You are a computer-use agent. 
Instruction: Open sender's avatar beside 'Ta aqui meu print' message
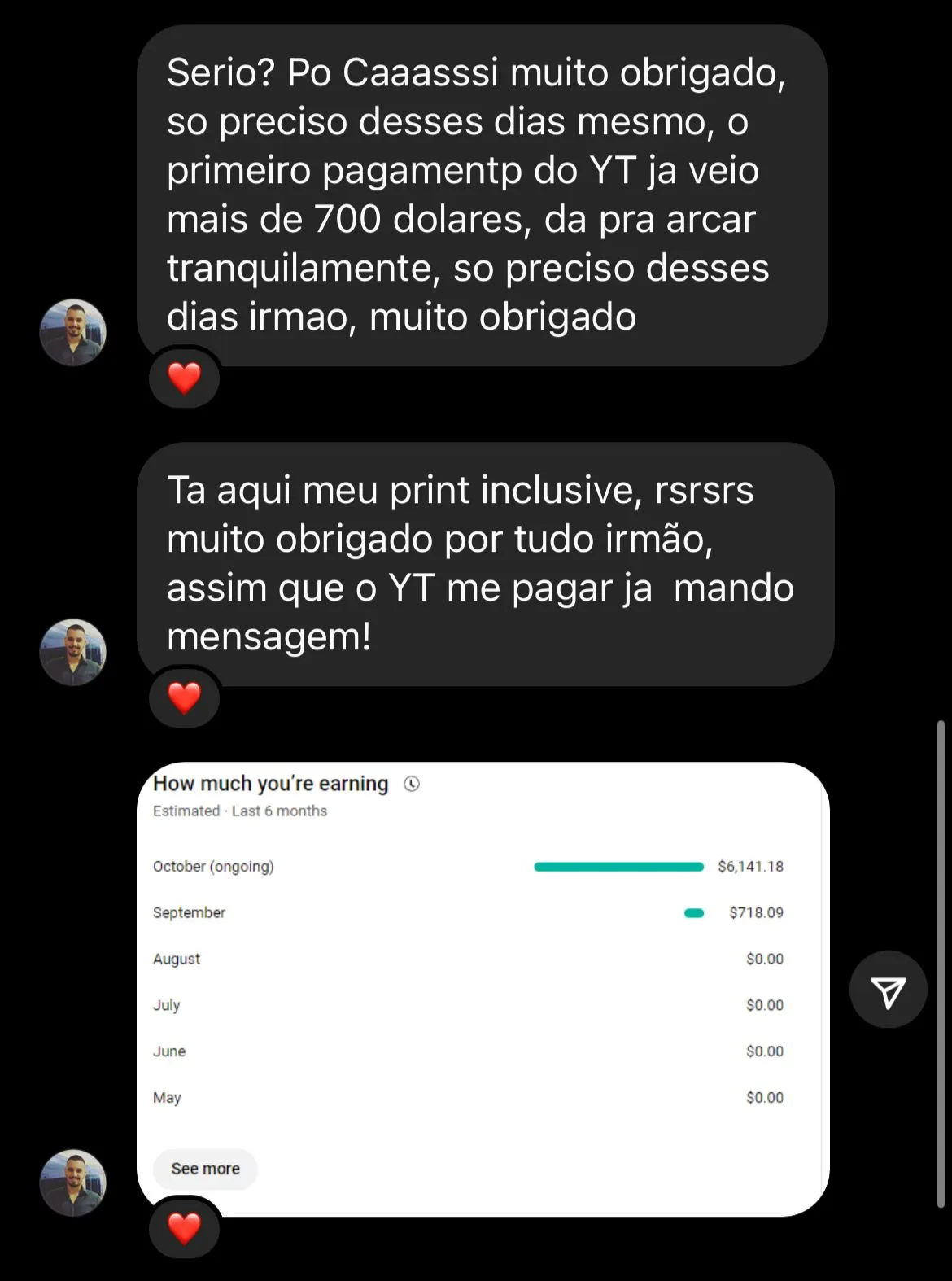click(x=73, y=653)
